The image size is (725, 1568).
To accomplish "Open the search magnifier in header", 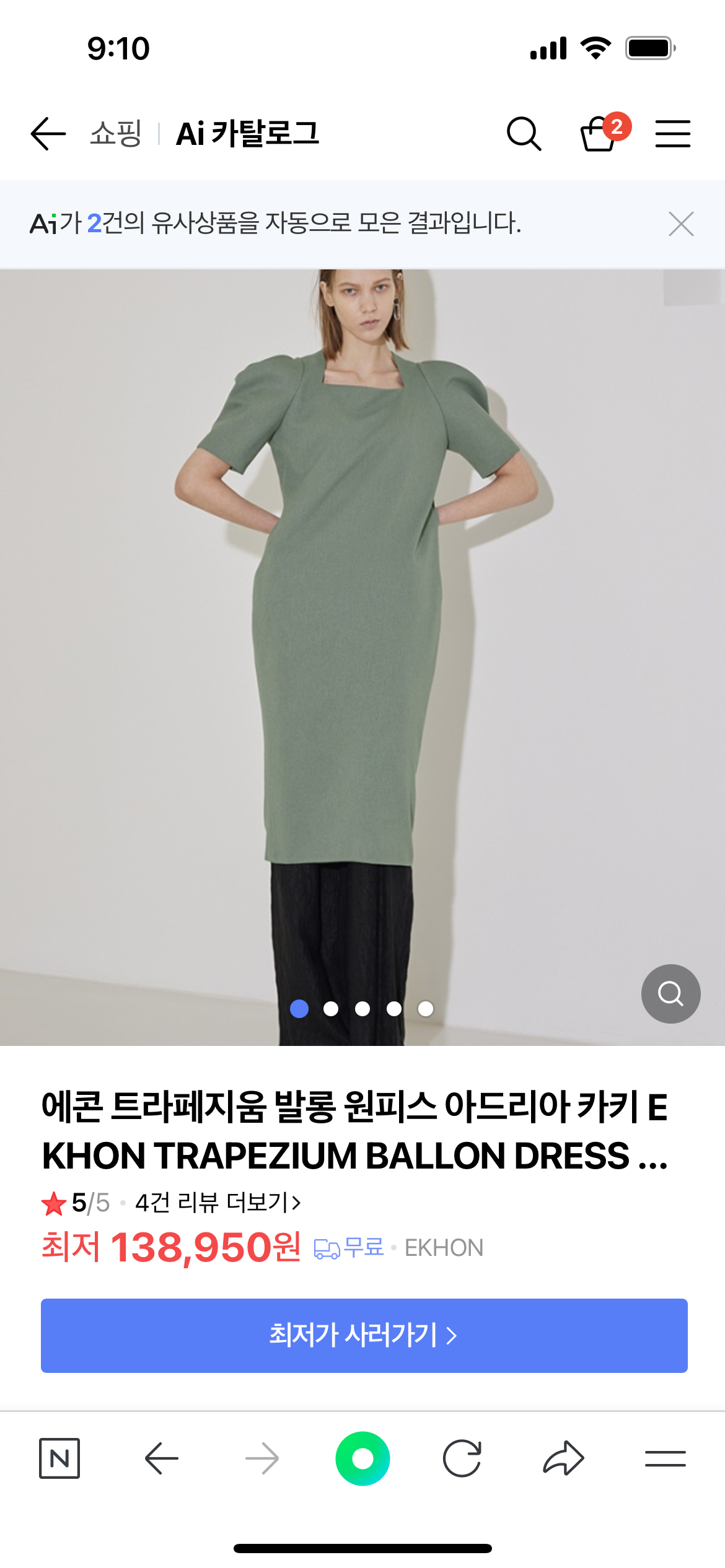I will pyautogui.click(x=524, y=134).
